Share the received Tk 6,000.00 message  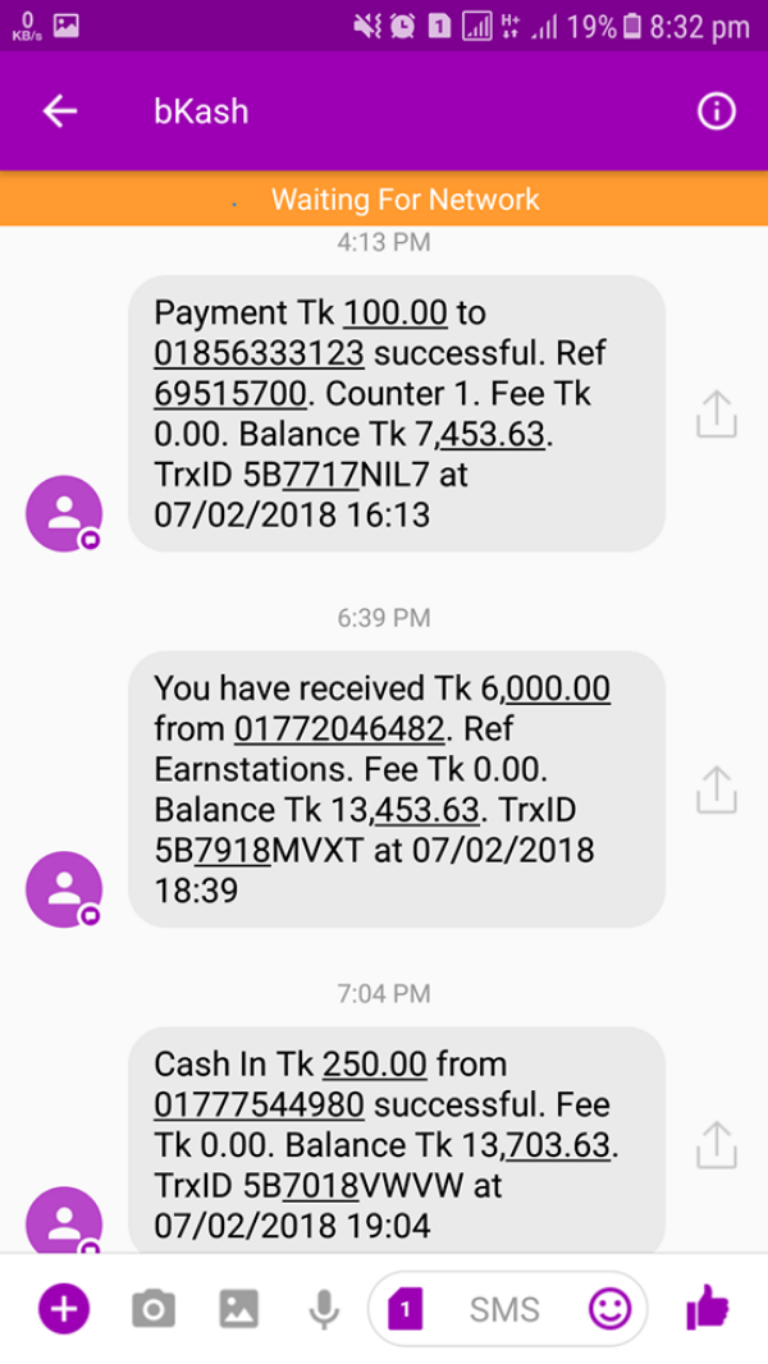[x=716, y=790]
